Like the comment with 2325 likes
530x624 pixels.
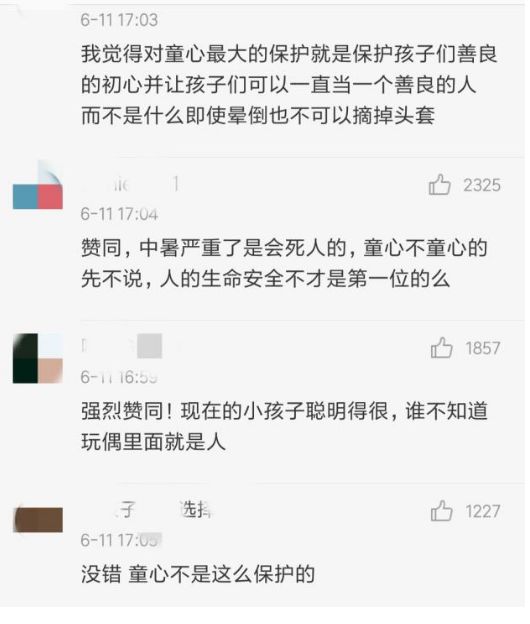tap(439, 185)
